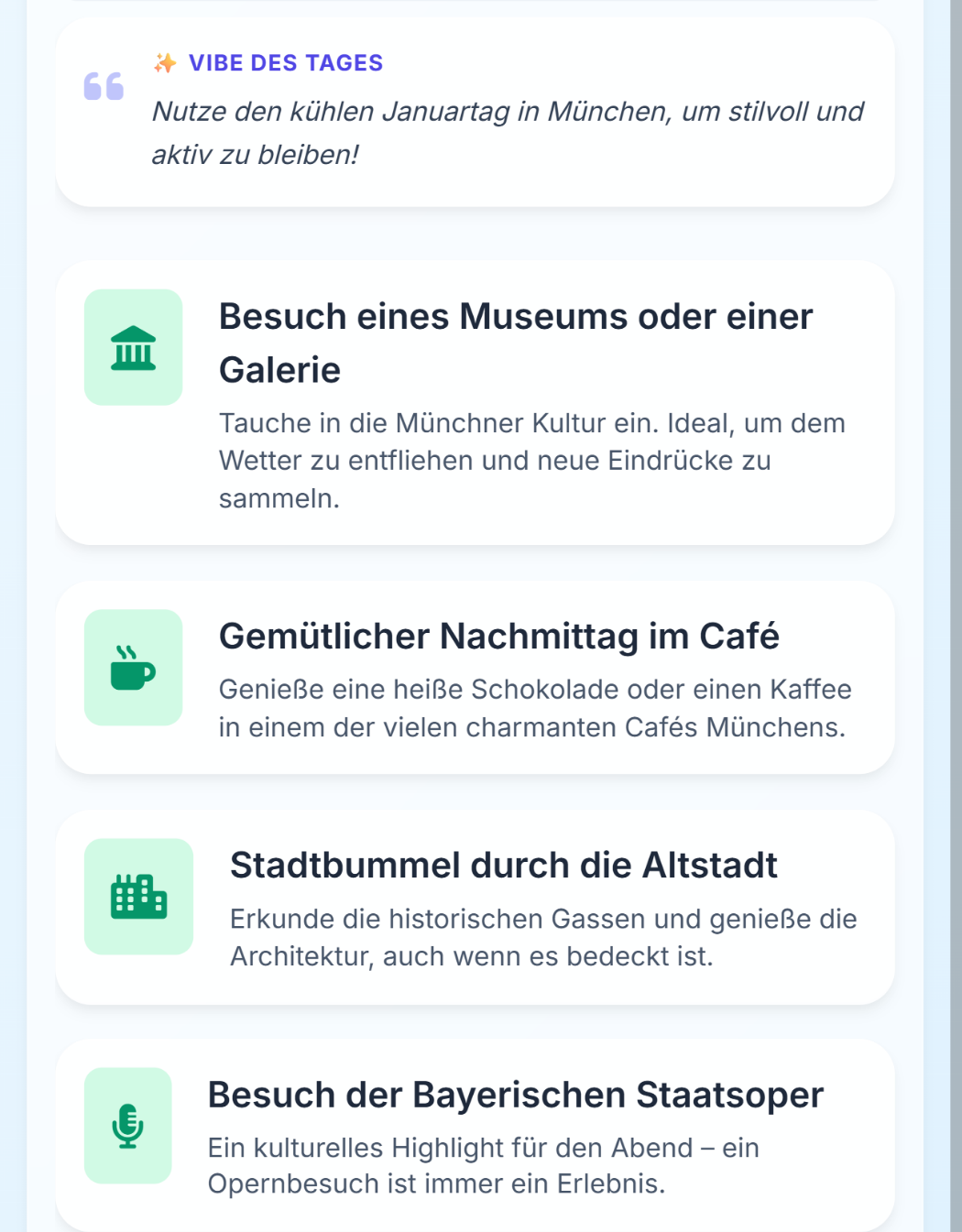
Task: Select Gemütlicher Nachmittag im Café card
Action: 475,678
